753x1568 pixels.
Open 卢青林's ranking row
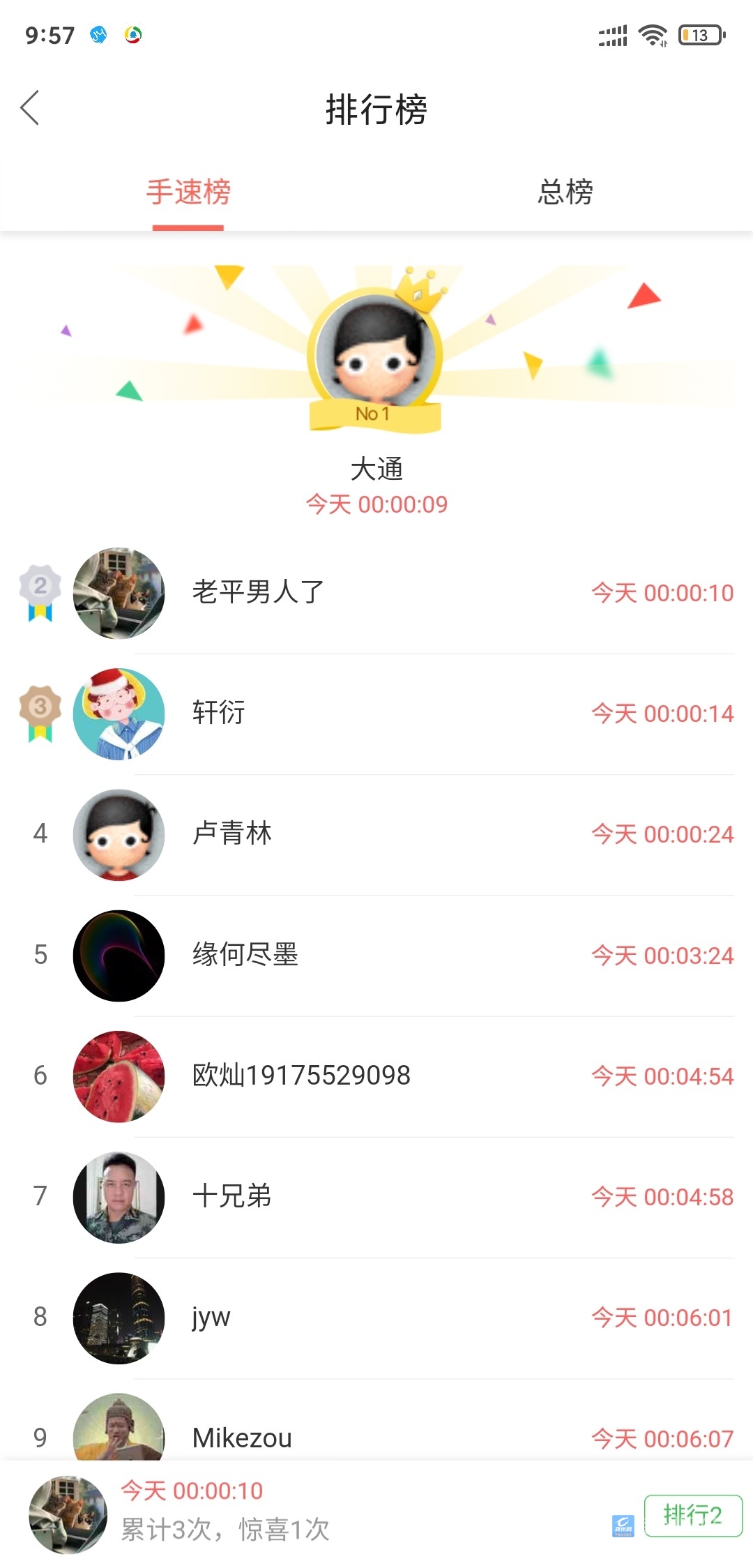[x=376, y=834]
